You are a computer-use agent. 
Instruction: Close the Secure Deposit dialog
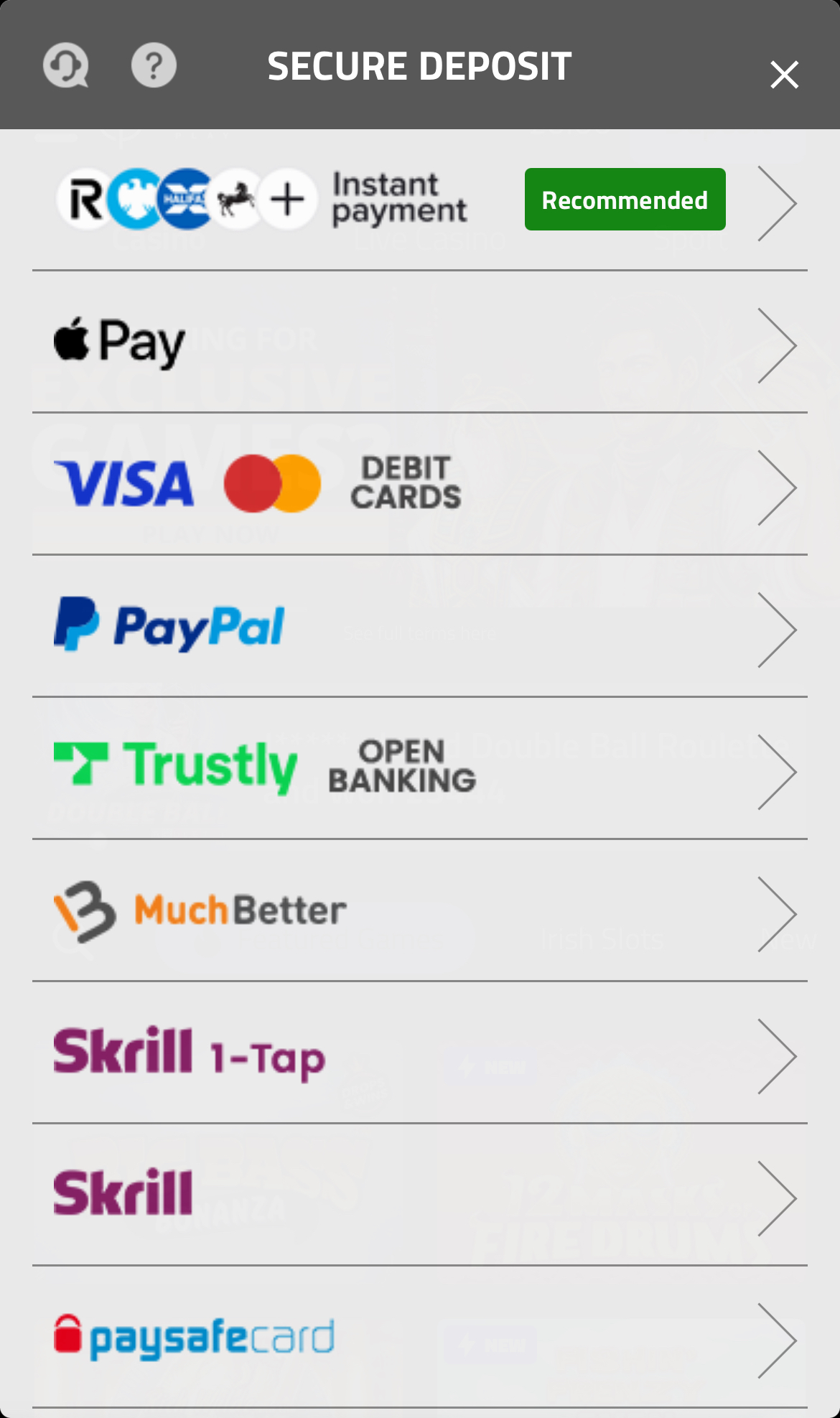click(x=784, y=75)
